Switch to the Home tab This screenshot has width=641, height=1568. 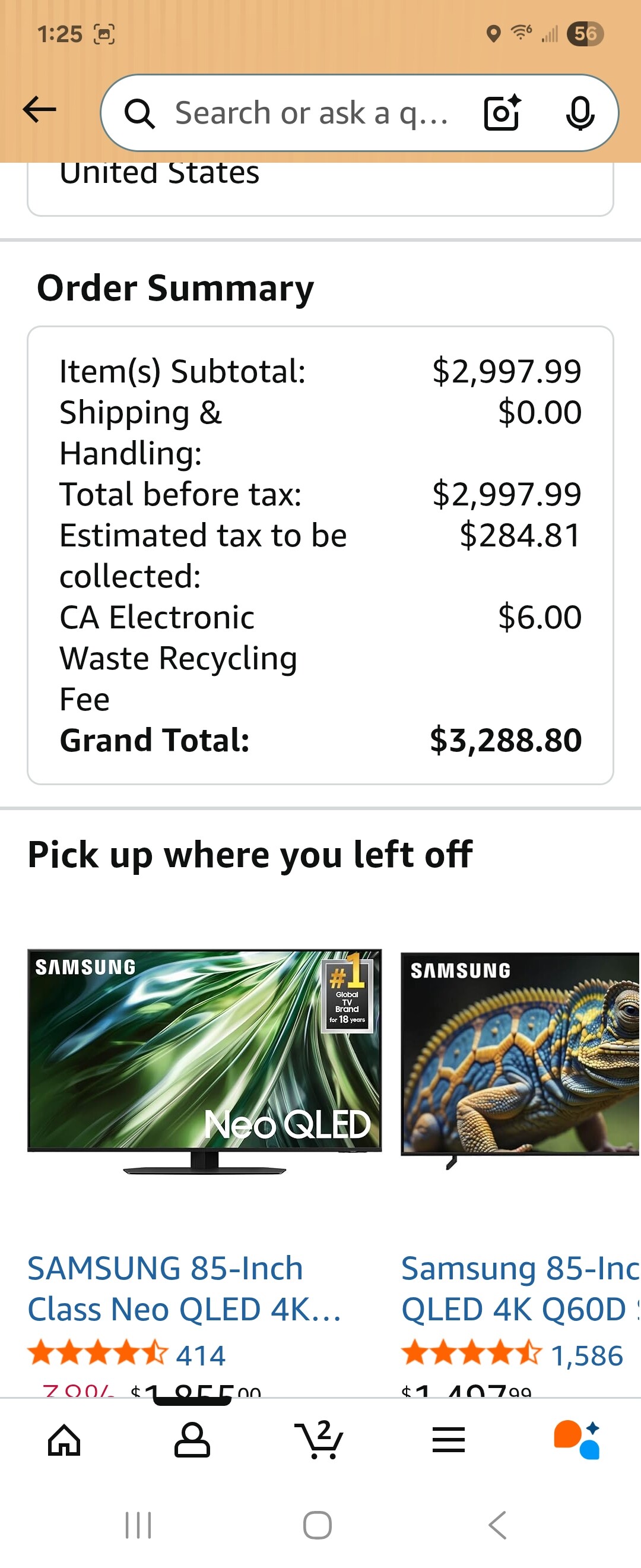click(x=65, y=1440)
